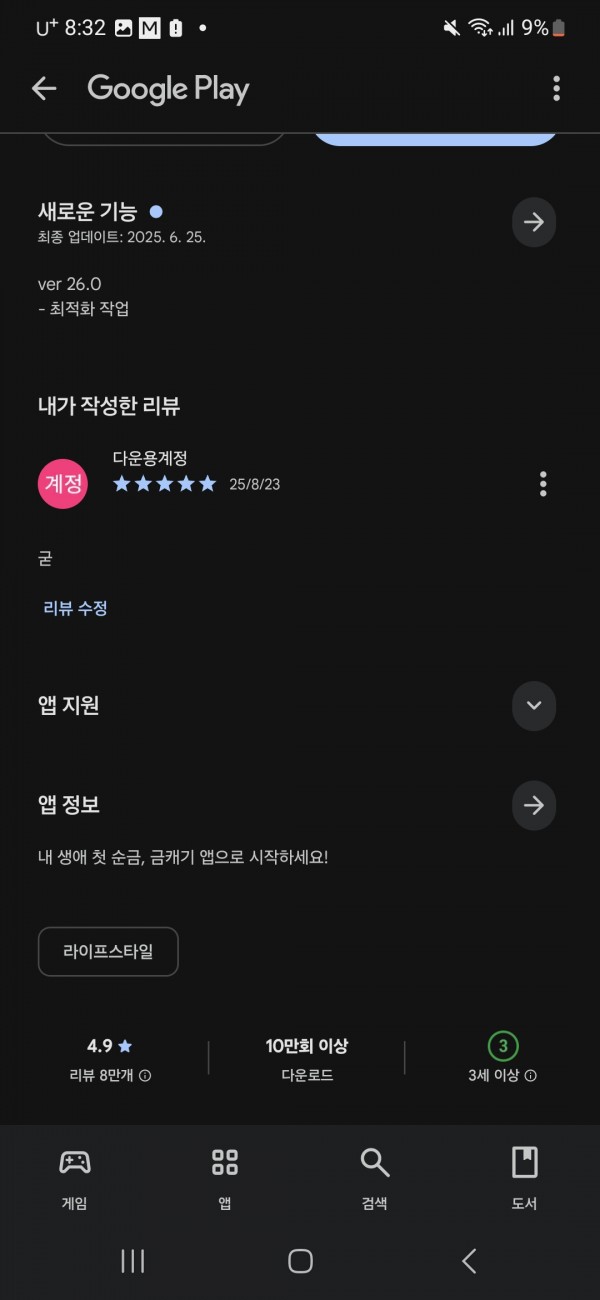The image size is (600, 1300).
Task: Tap the system home button
Action: 300,1261
